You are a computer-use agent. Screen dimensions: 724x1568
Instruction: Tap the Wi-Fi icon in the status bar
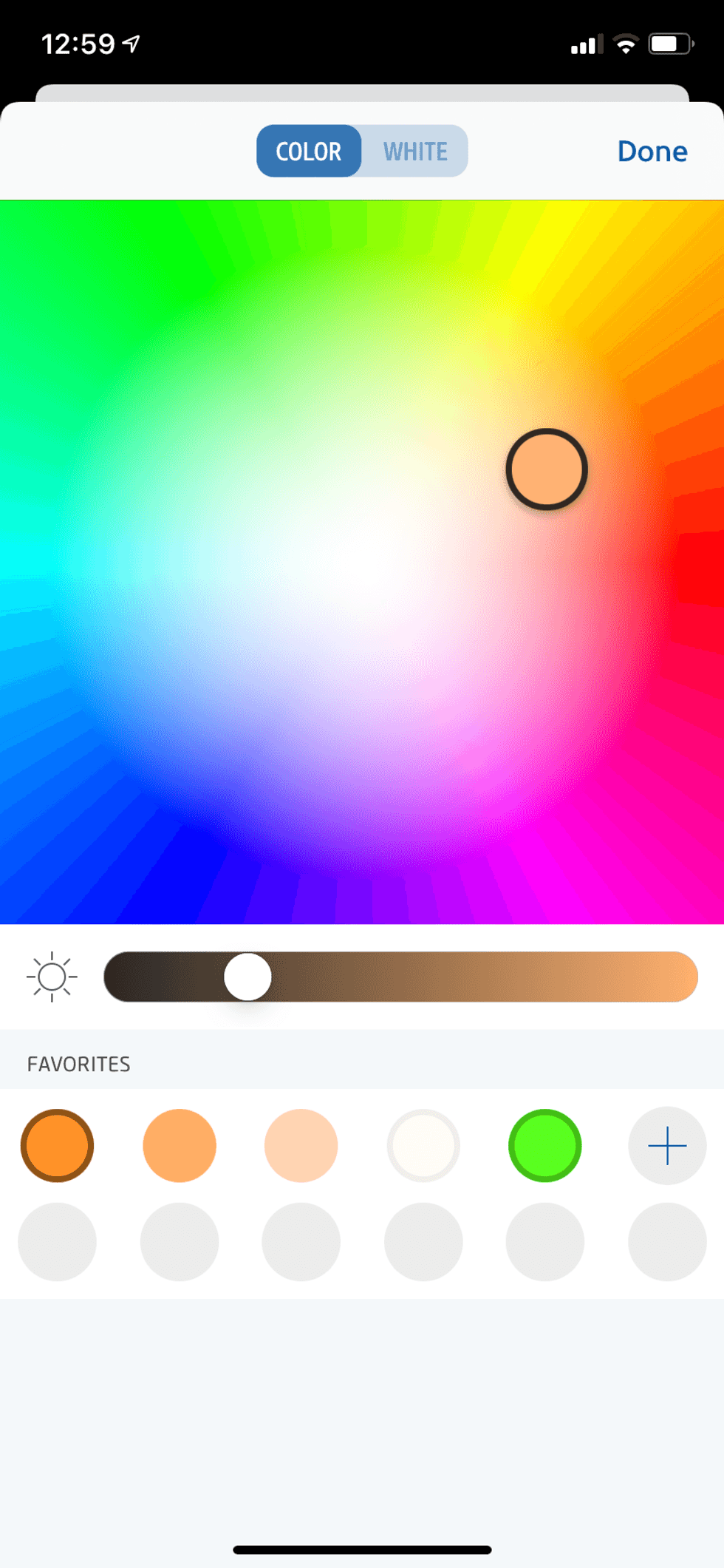click(624, 43)
